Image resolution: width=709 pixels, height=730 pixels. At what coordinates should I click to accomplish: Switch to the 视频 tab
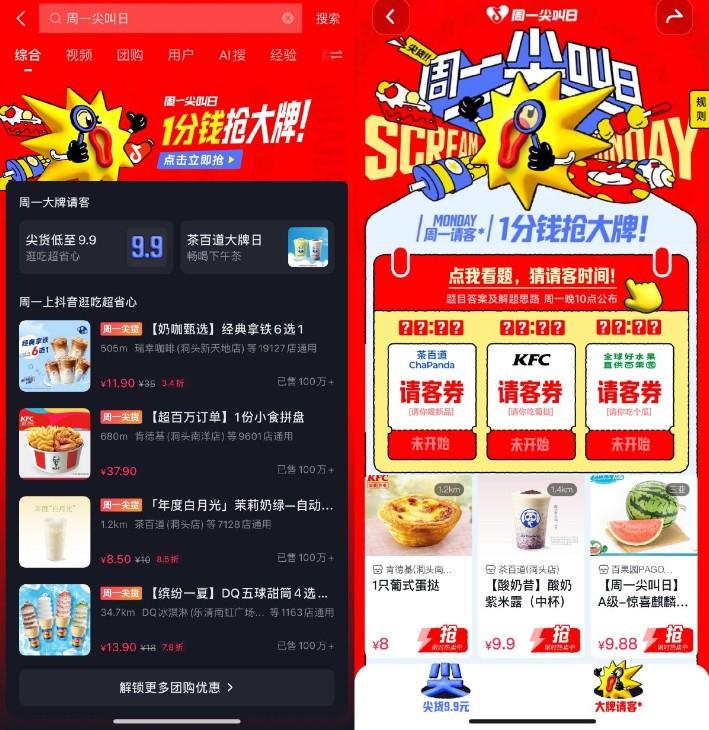[79, 55]
